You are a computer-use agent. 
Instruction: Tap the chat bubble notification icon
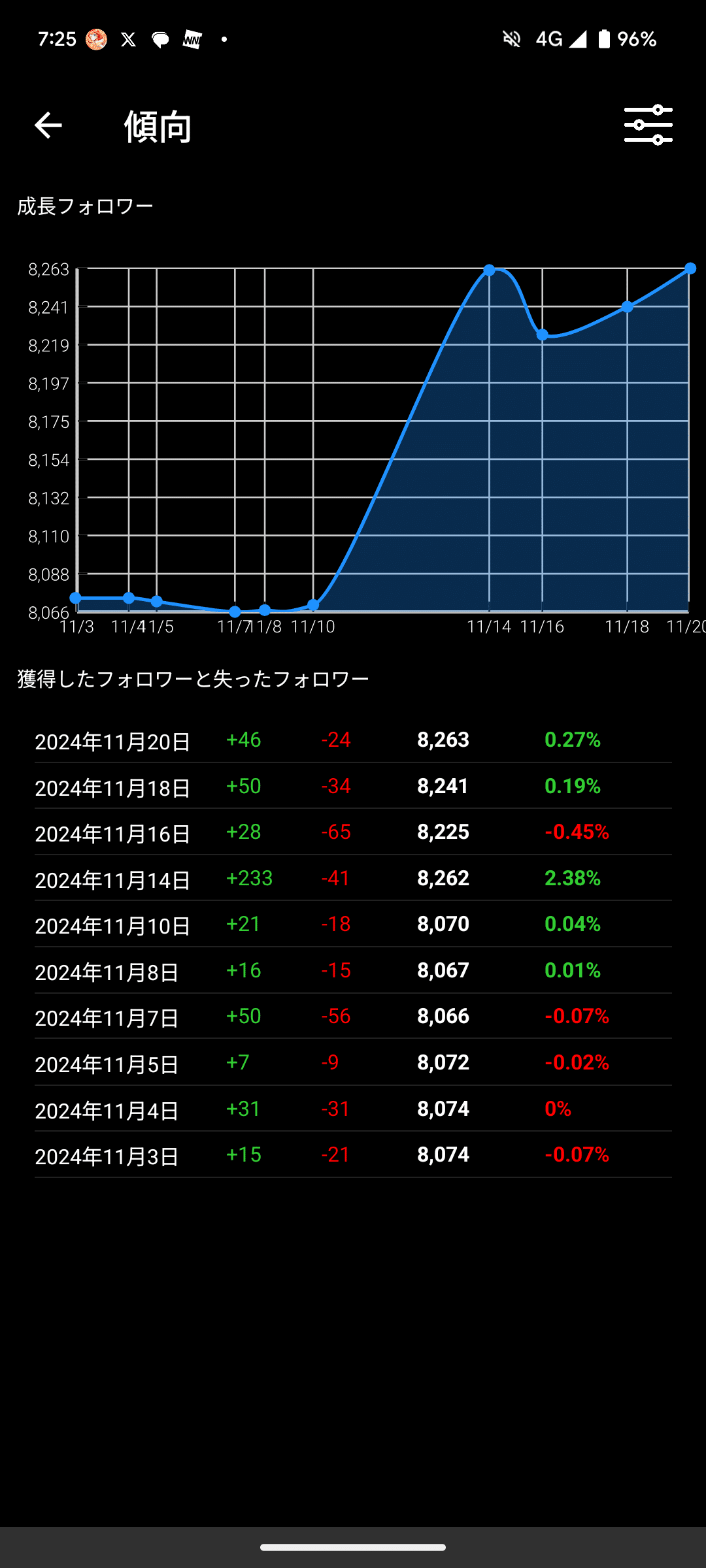[x=160, y=39]
